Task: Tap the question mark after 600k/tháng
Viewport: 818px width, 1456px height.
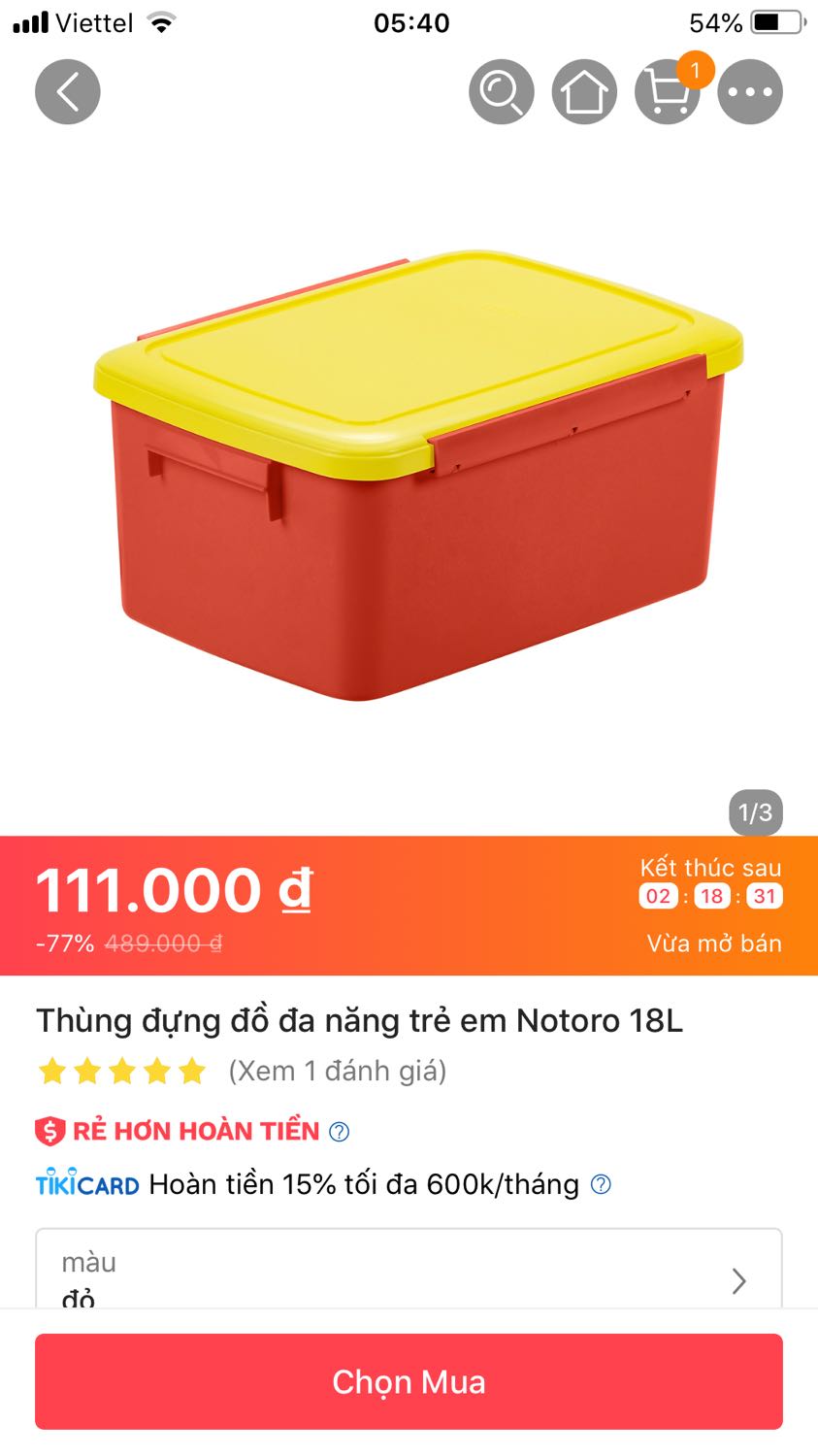Action: tap(600, 1184)
